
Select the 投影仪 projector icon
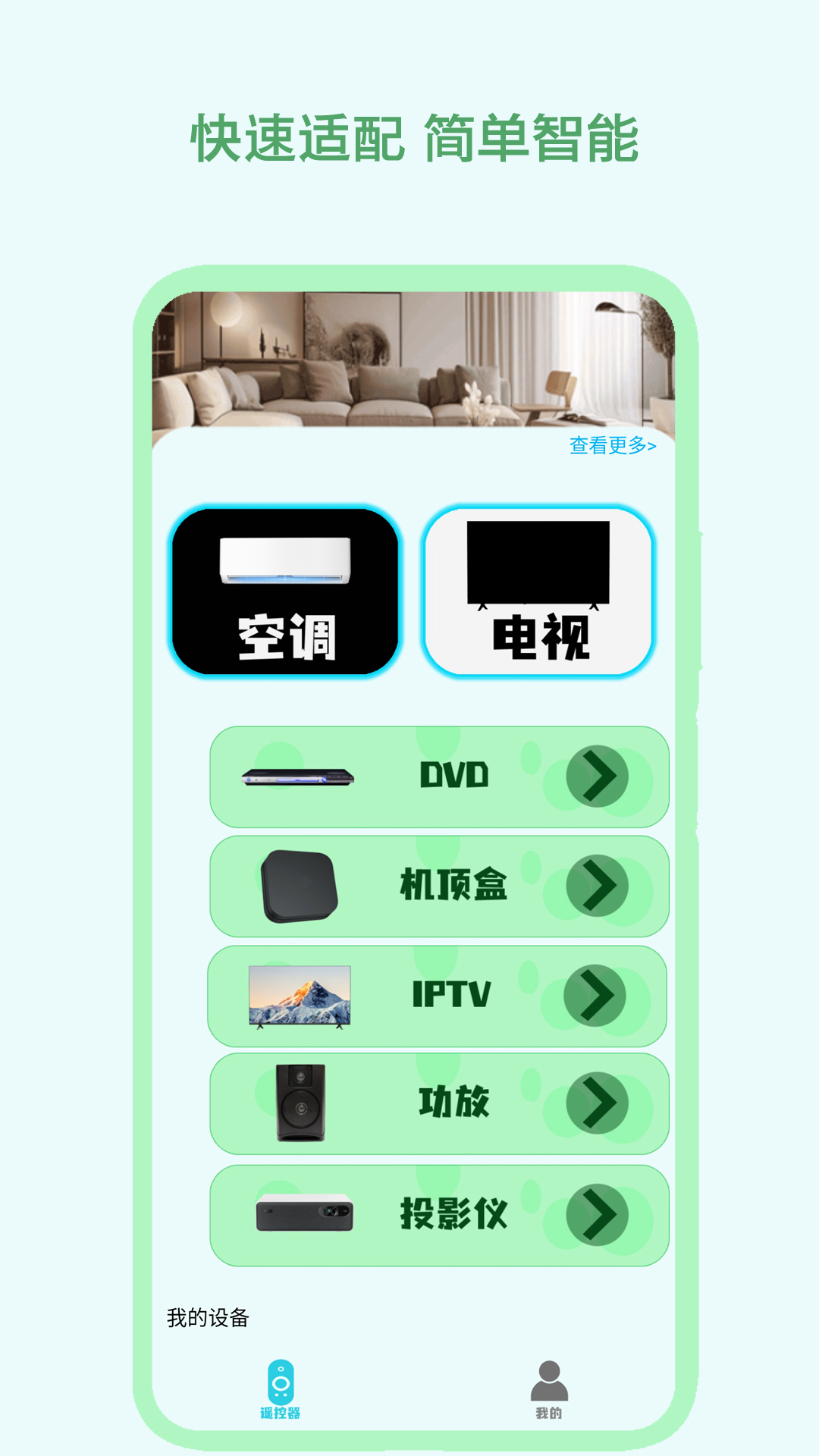pos(303,1212)
